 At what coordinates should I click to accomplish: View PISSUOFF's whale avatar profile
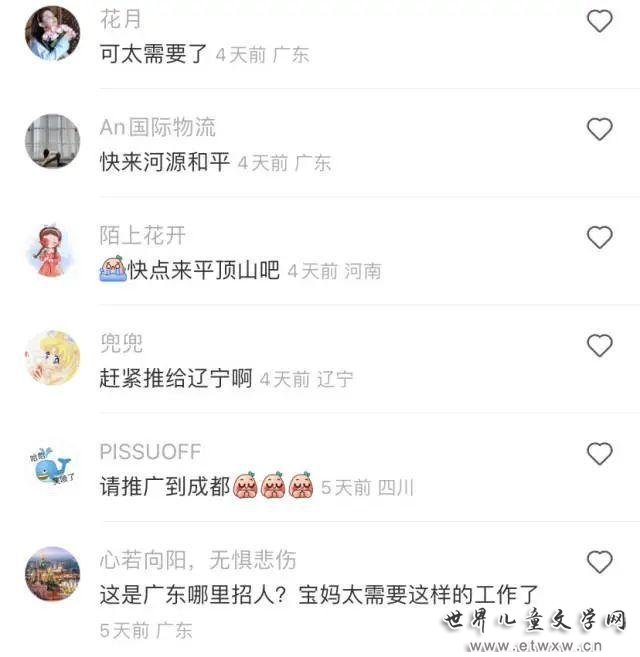52,466
